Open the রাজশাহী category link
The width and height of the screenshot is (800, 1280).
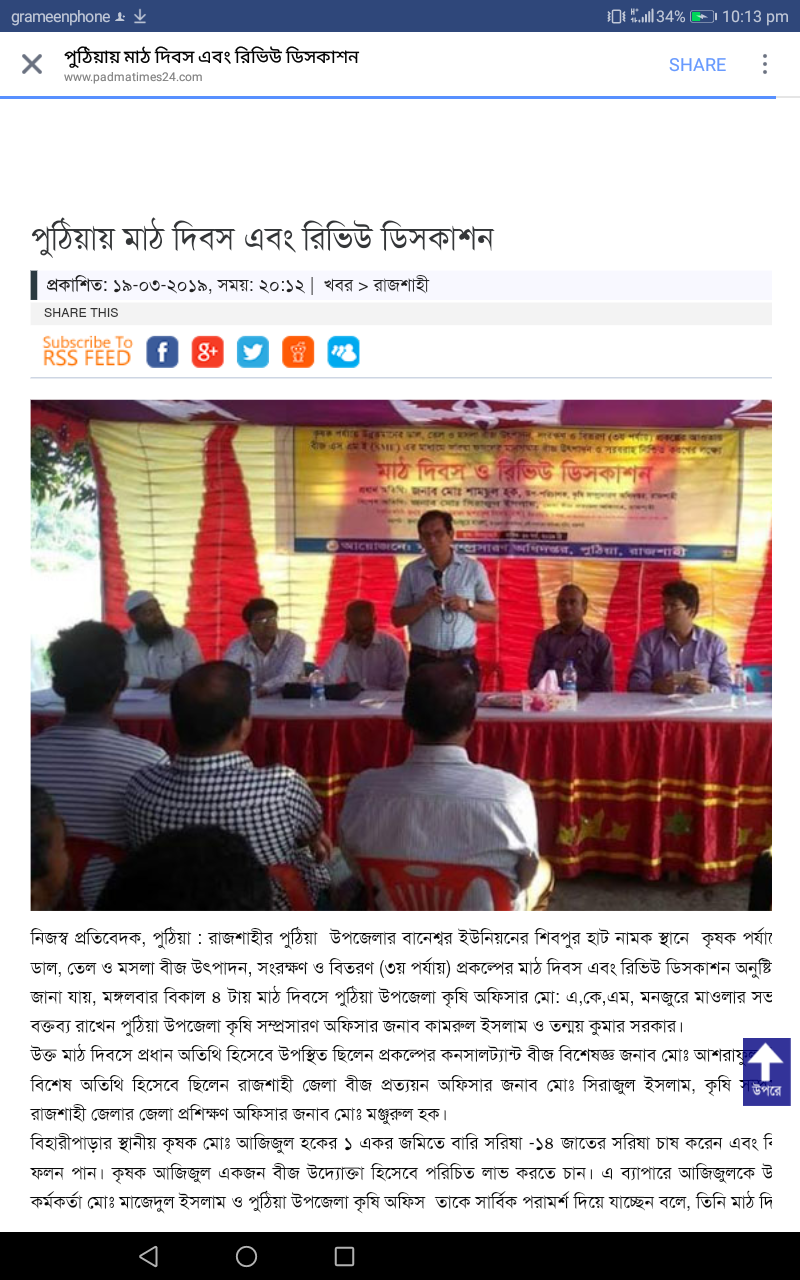click(x=401, y=285)
